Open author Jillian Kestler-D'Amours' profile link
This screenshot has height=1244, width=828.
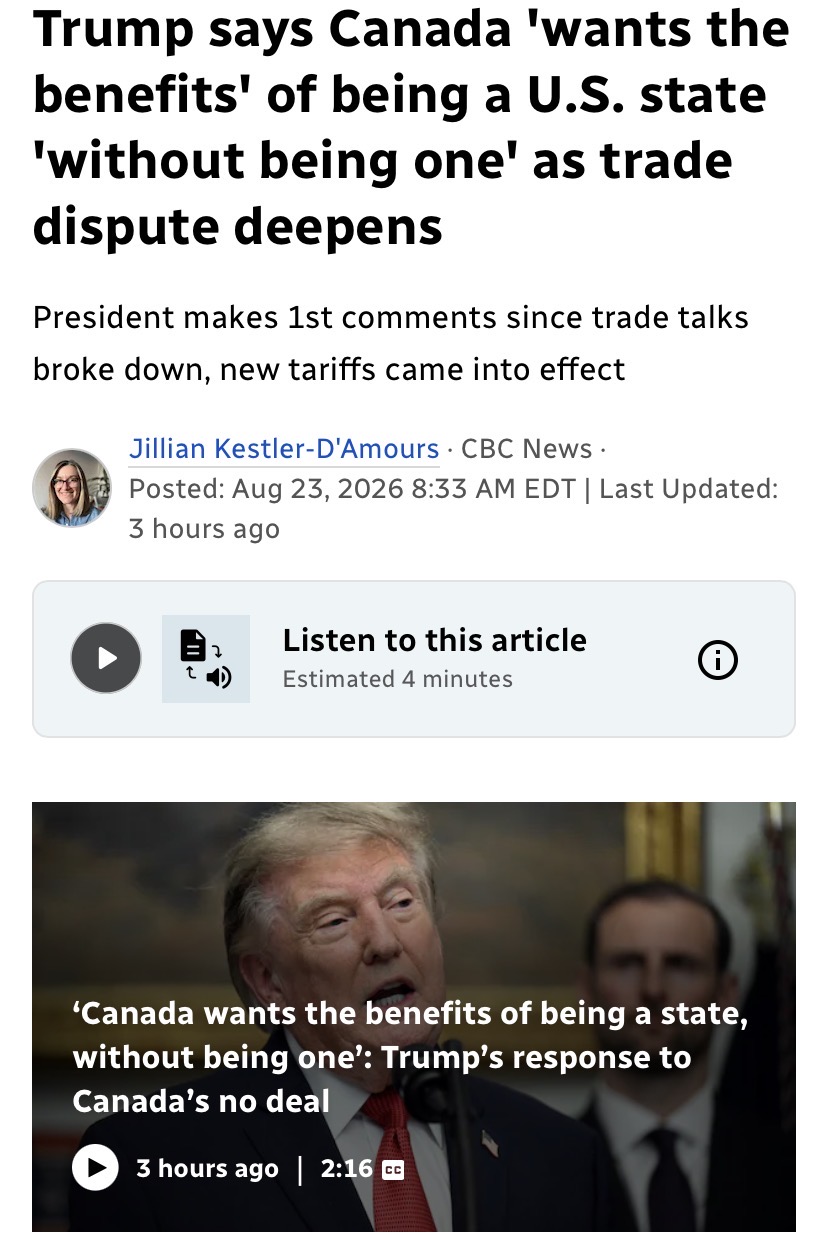click(x=284, y=449)
